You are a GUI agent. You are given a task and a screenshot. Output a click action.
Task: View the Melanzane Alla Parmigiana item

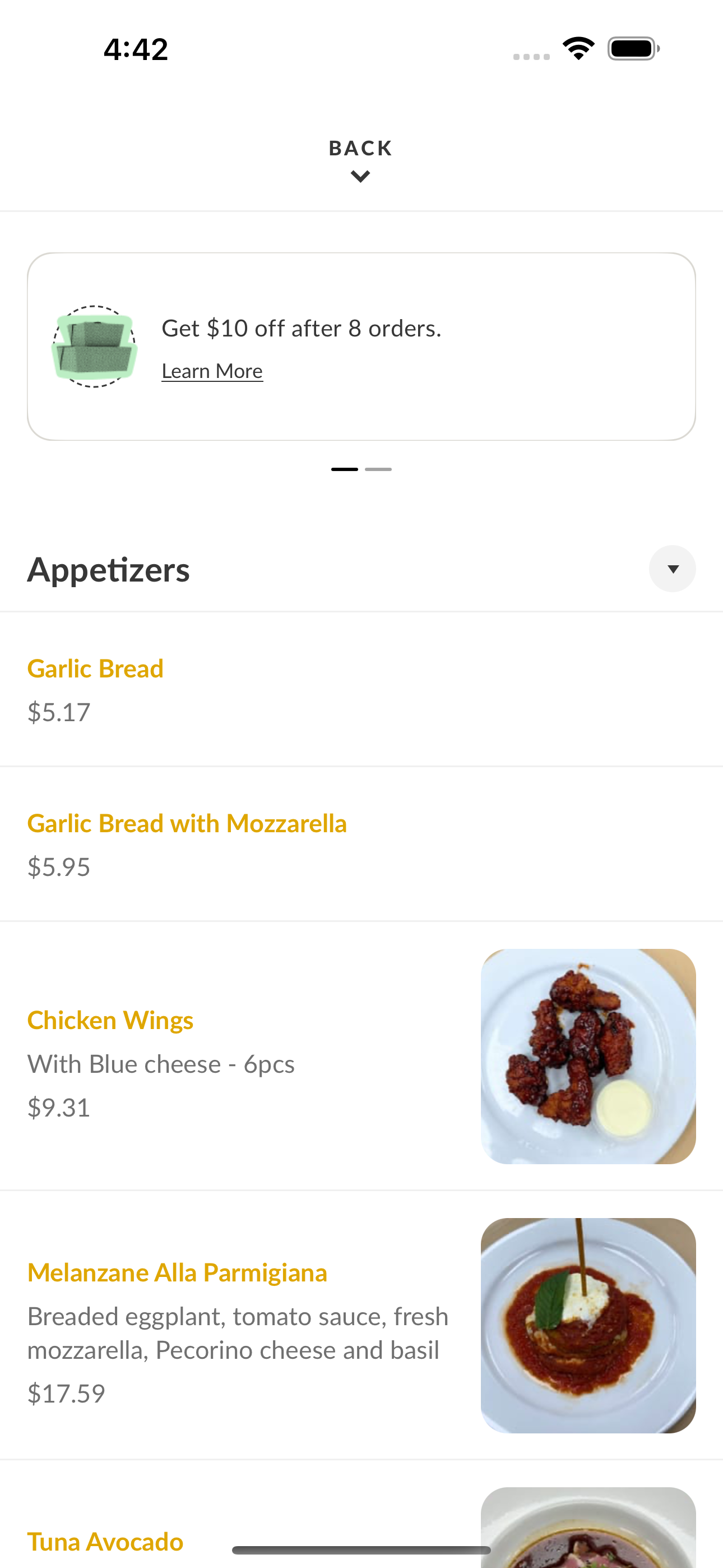(x=361, y=1325)
